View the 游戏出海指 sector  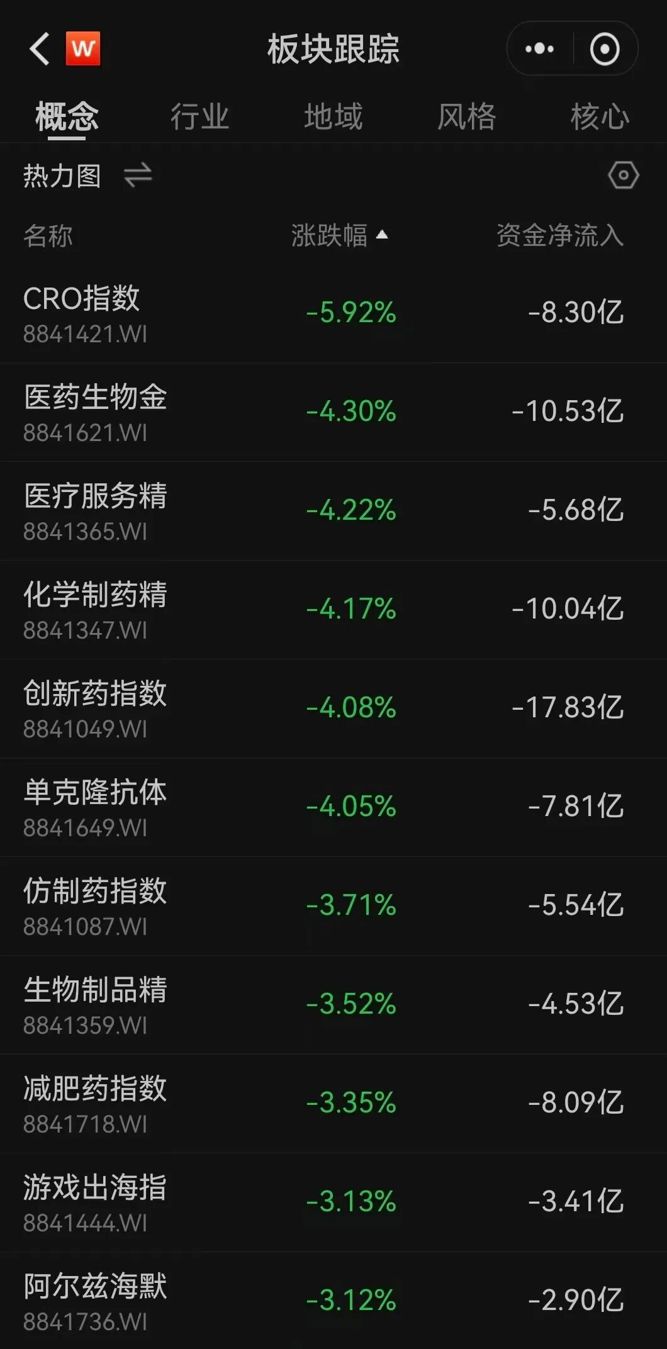[333, 1202]
